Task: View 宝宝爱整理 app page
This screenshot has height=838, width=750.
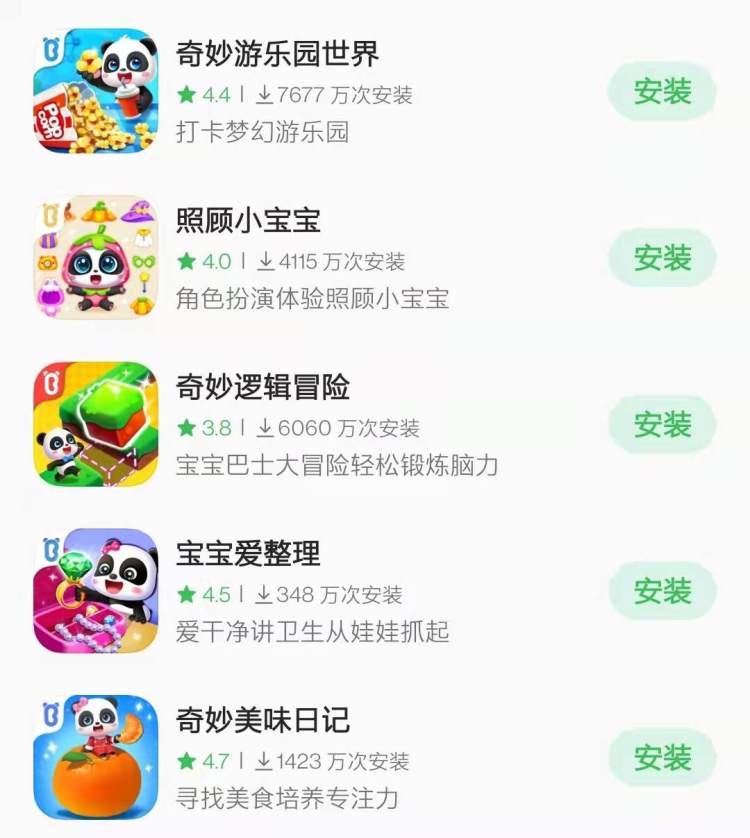Action: 248,553
